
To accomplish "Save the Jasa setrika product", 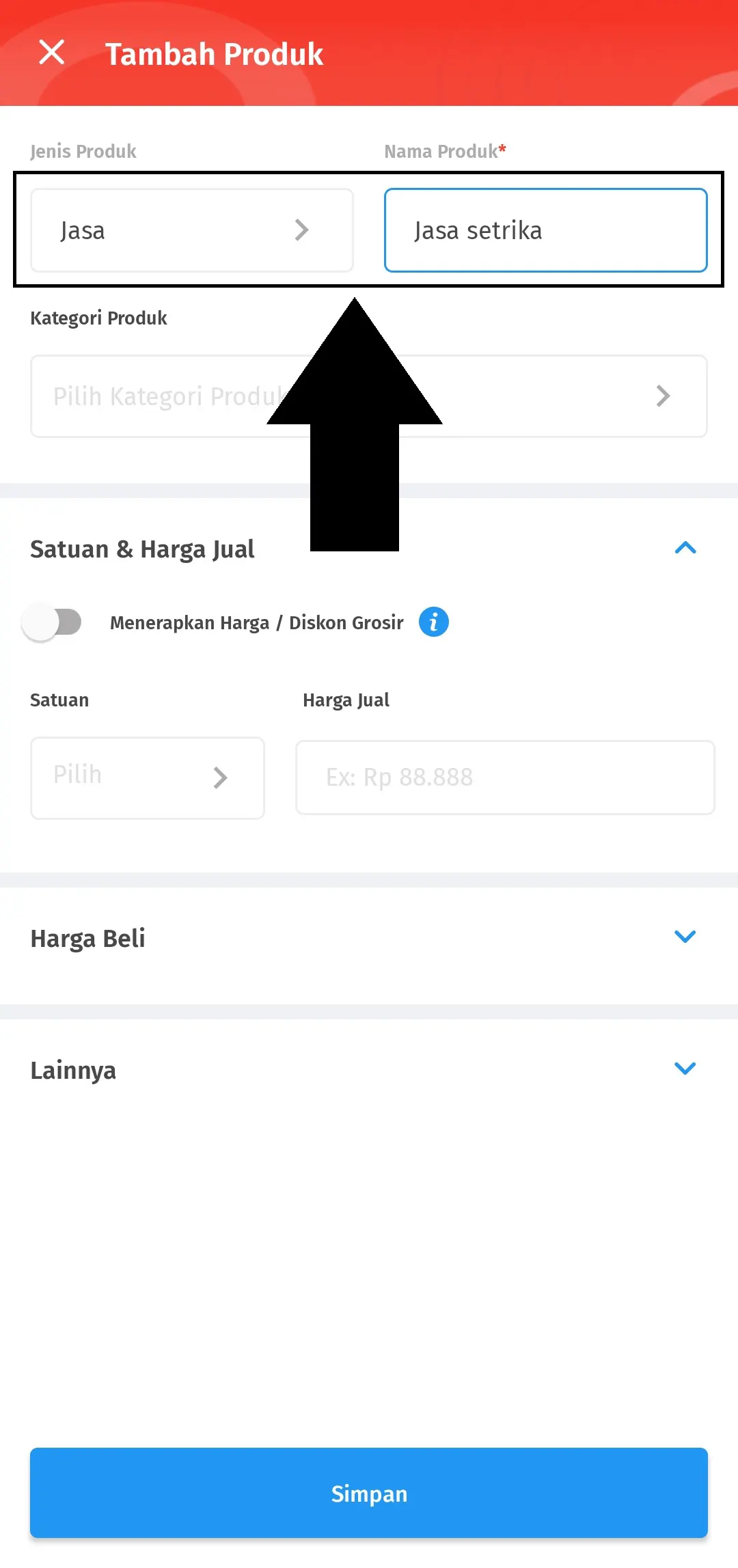I will [369, 1494].
